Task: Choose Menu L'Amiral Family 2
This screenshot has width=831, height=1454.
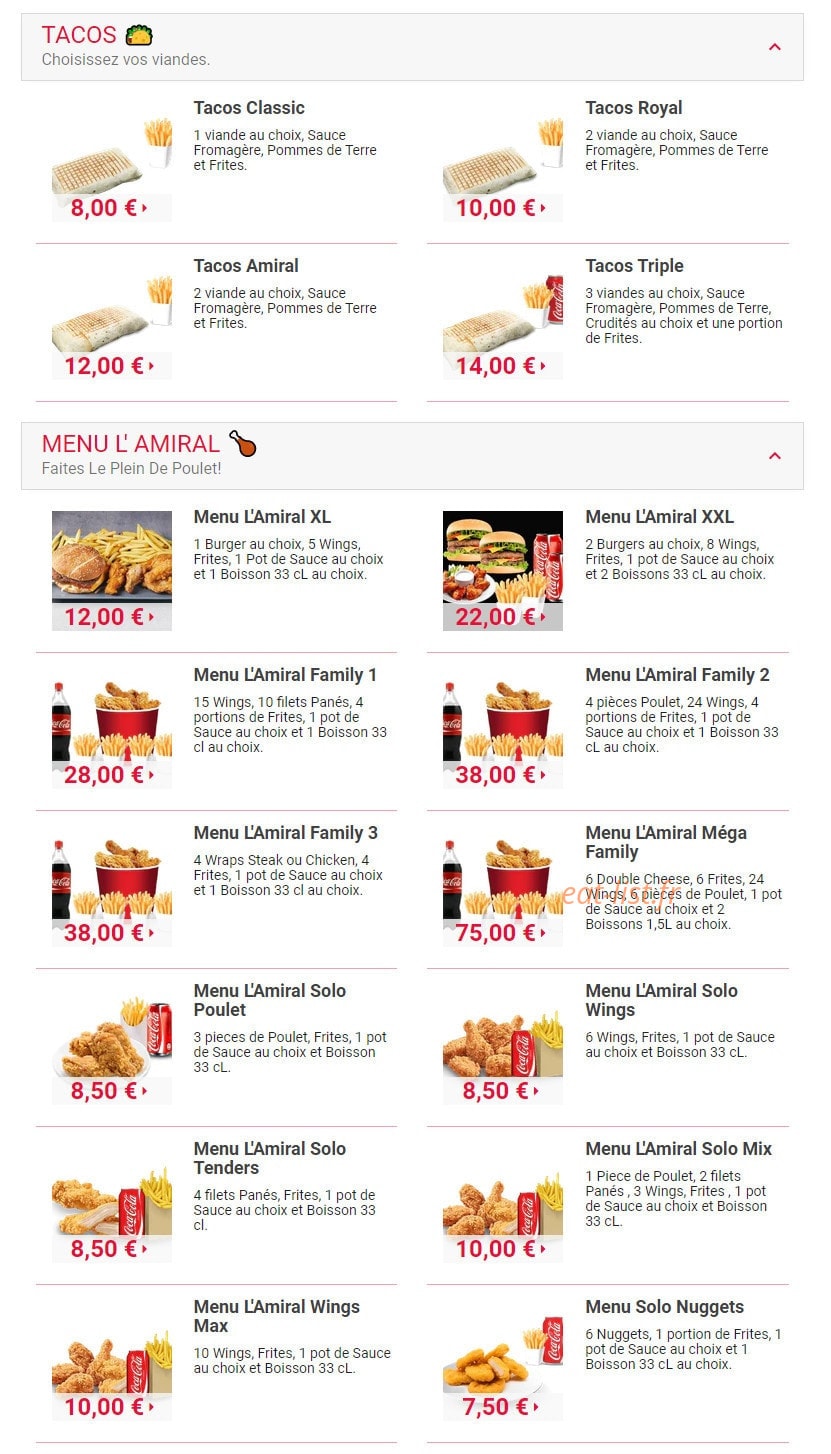Action: tap(677, 675)
